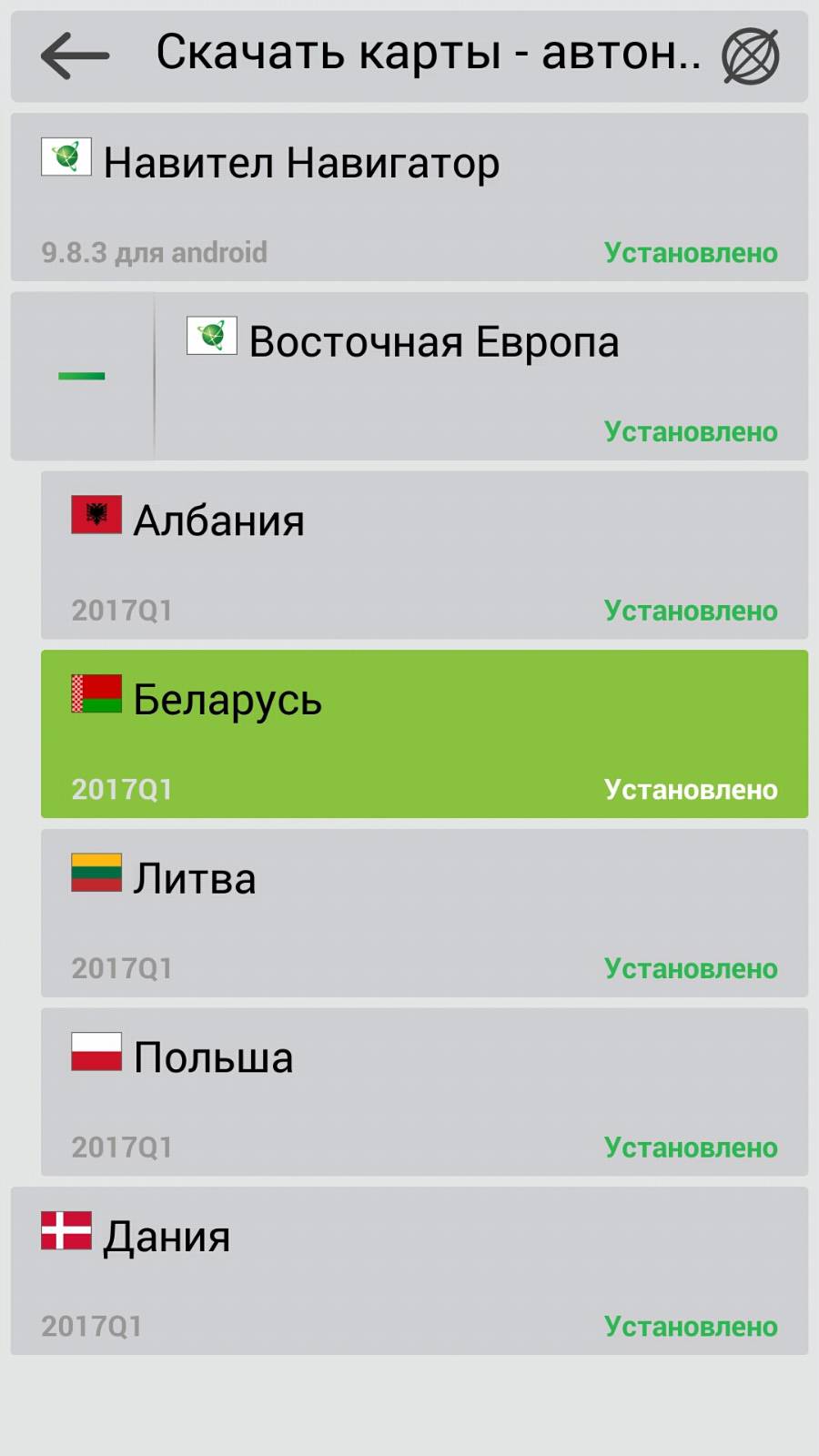This screenshot has height=1456, width=819.
Task: Select the Восточная Европа map package
Action: [481, 376]
